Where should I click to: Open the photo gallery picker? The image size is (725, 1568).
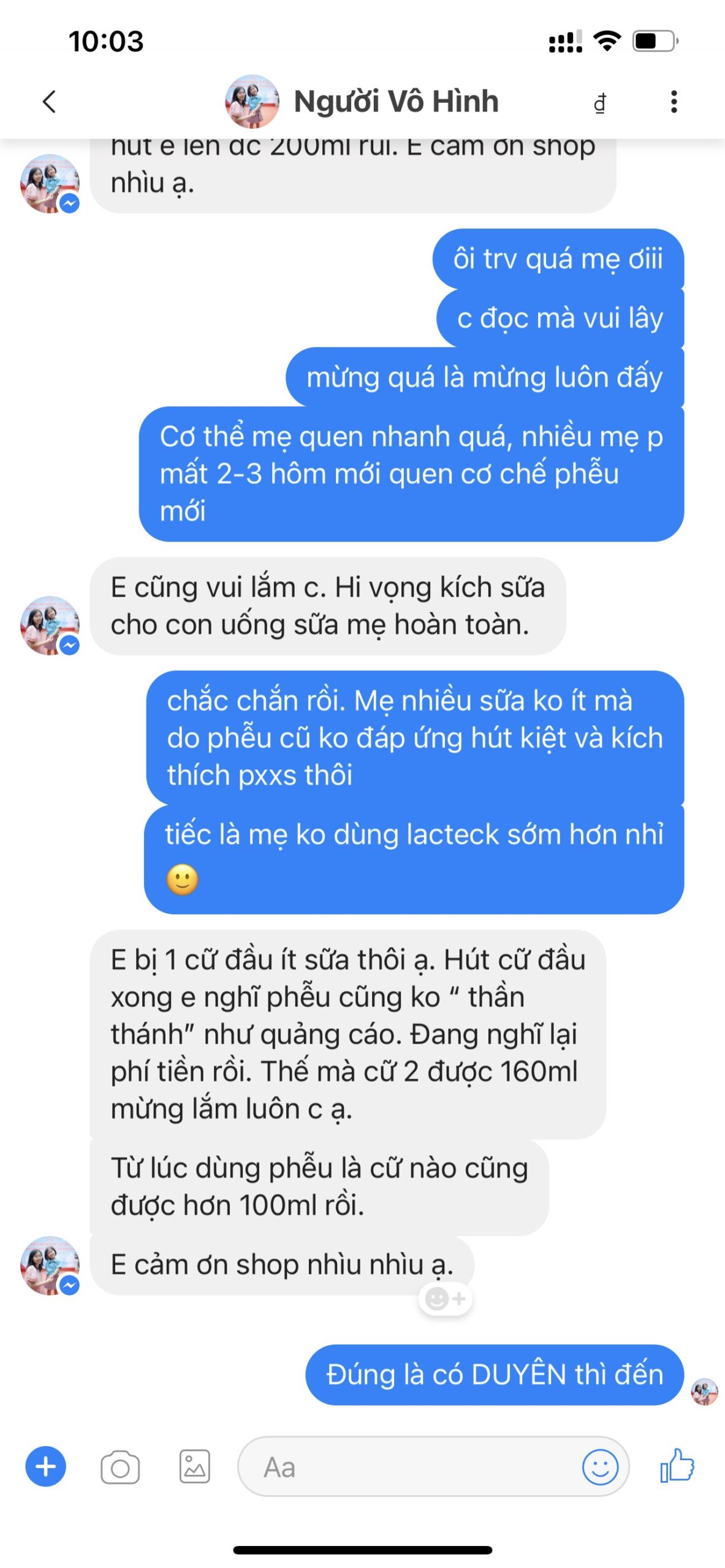click(x=194, y=1467)
